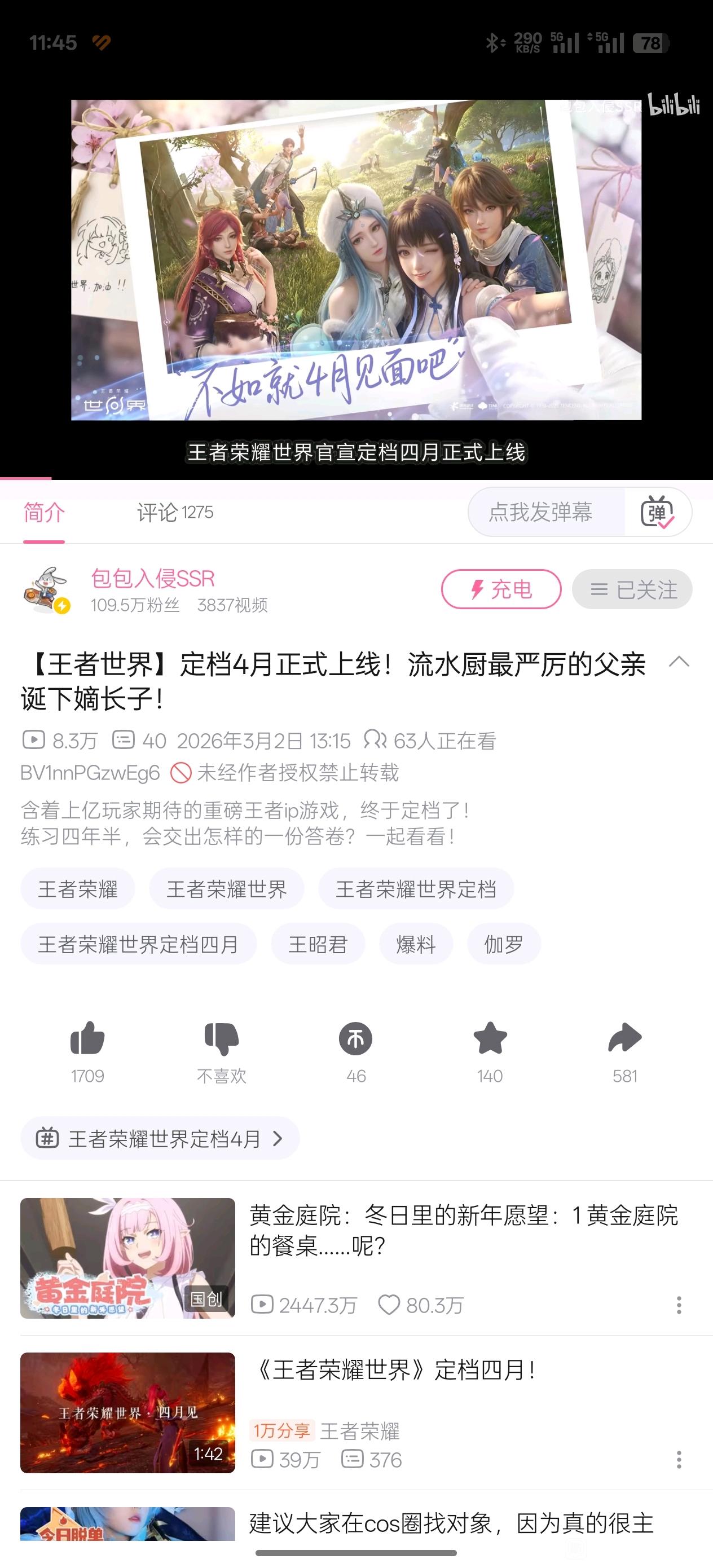
Task: Like this video with thumbs up
Action: (x=87, y=1038)
